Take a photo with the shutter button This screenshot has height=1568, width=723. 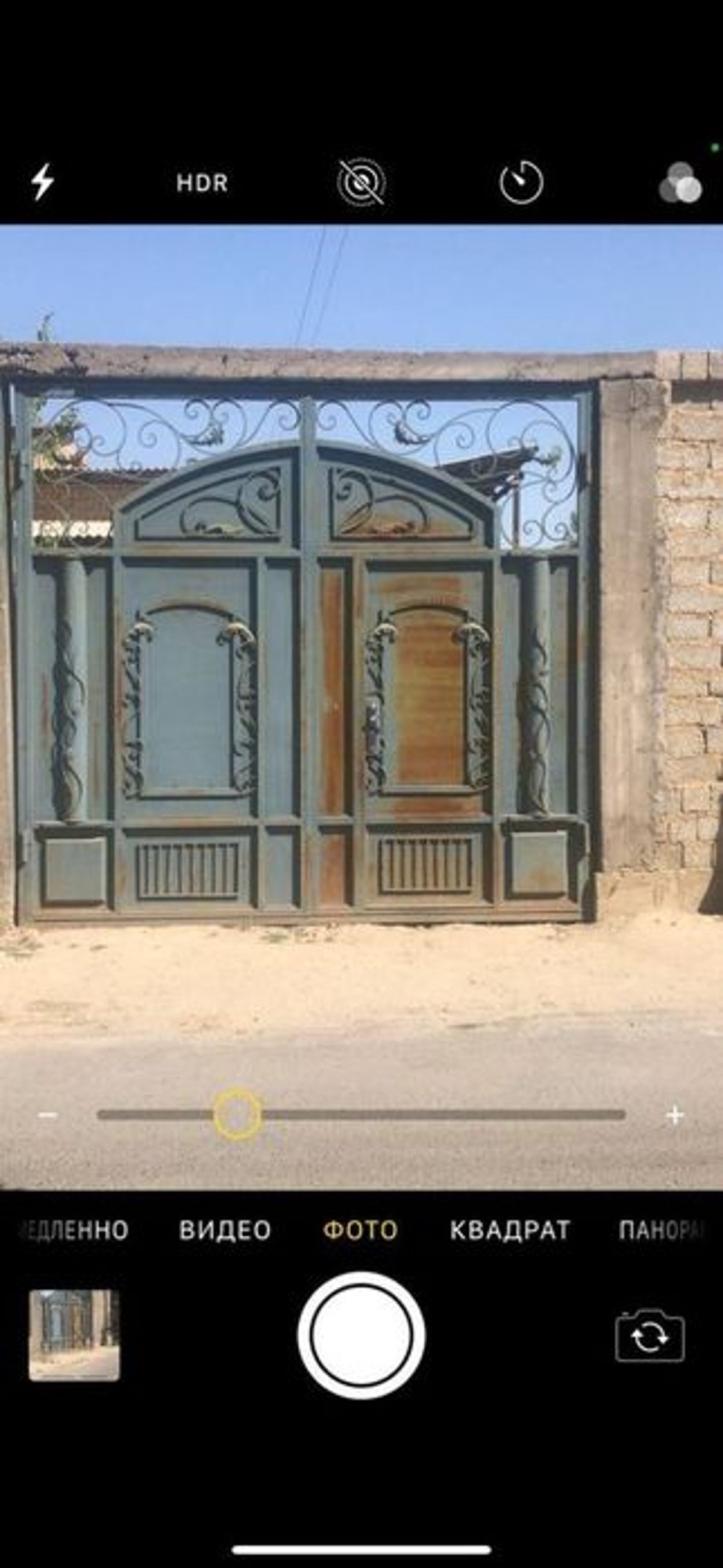tap(361, 1335)
